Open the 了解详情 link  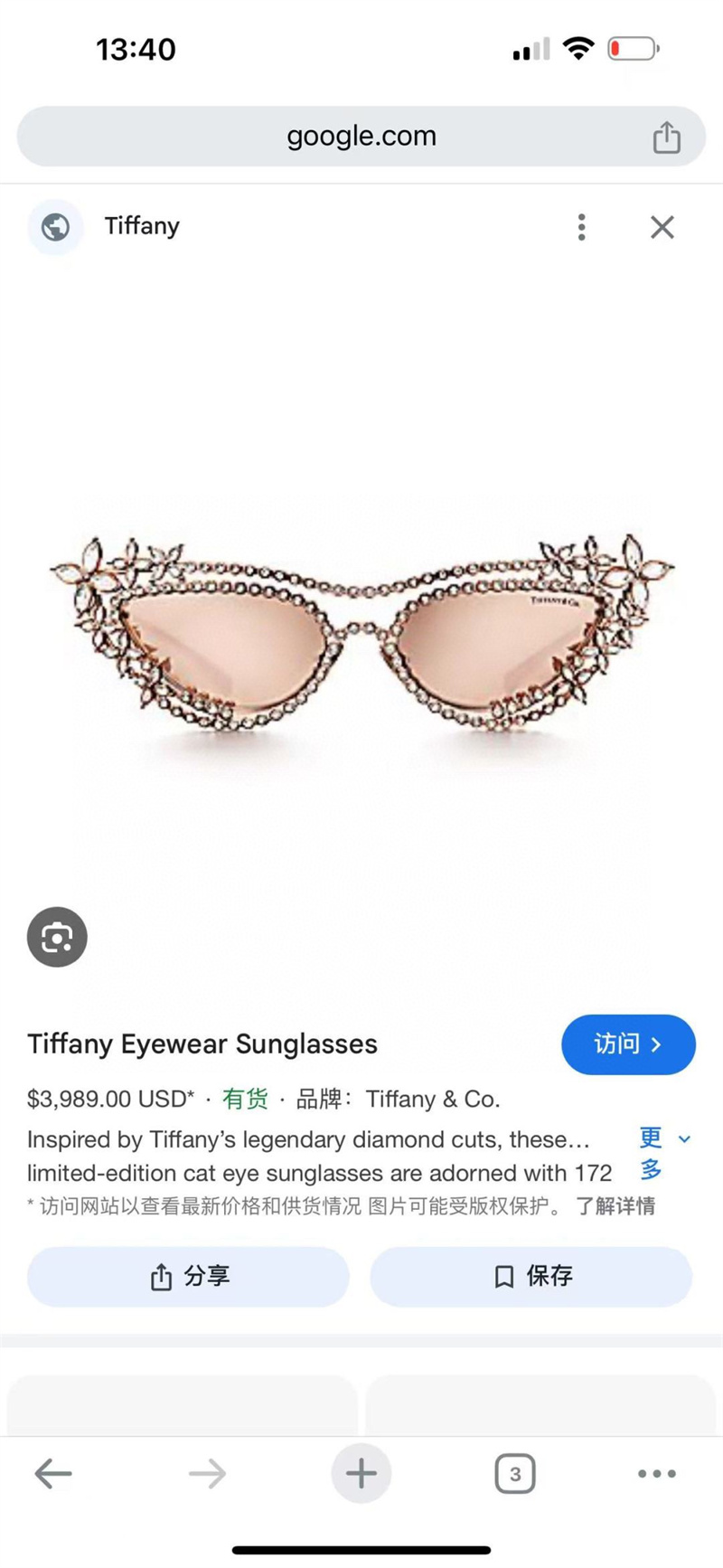coord(615,1205)
